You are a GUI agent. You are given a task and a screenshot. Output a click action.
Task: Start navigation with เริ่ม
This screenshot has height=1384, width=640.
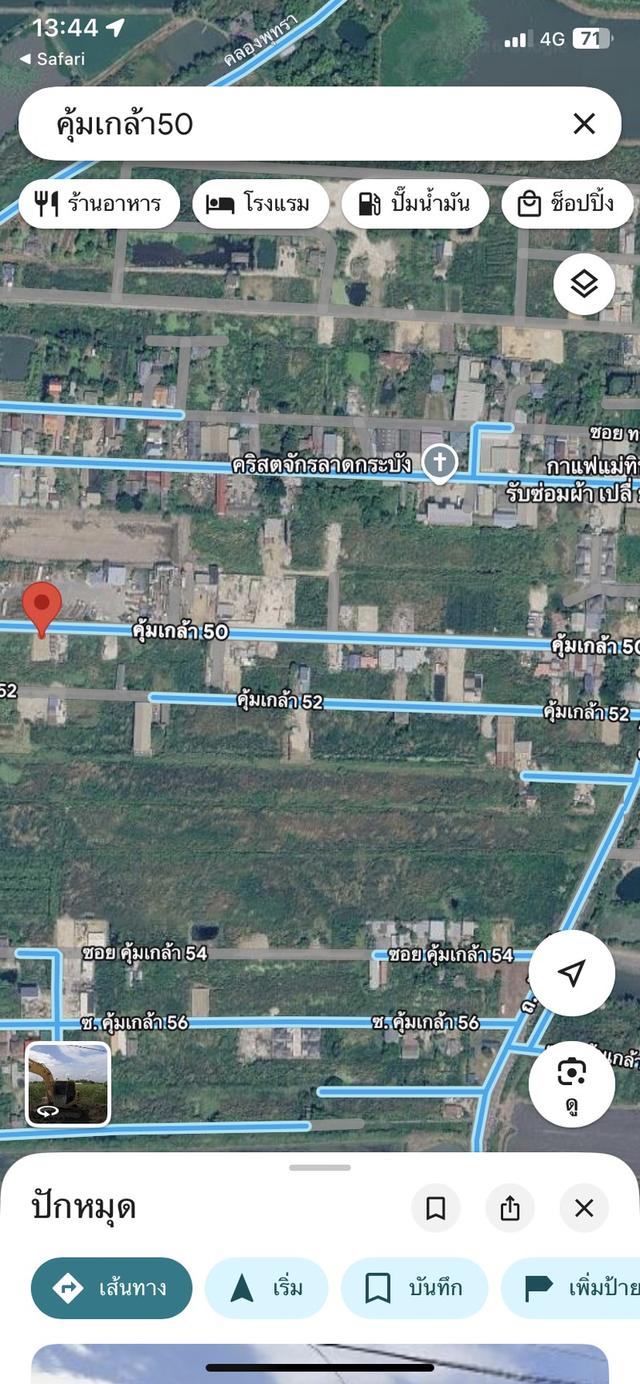click(x=266, y=1288)
